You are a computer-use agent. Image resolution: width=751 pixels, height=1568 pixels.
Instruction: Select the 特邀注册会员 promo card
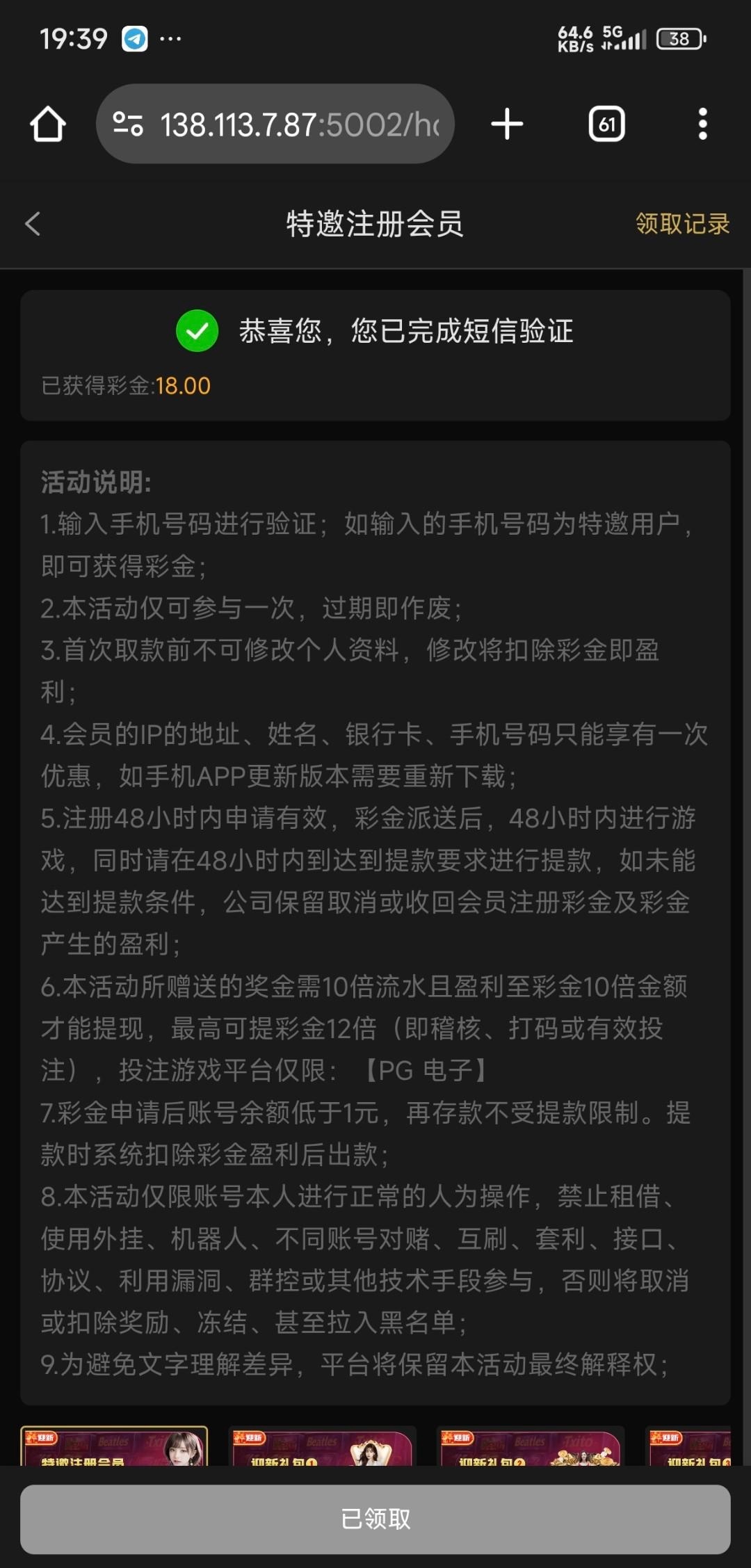[x=115, y=1447]
